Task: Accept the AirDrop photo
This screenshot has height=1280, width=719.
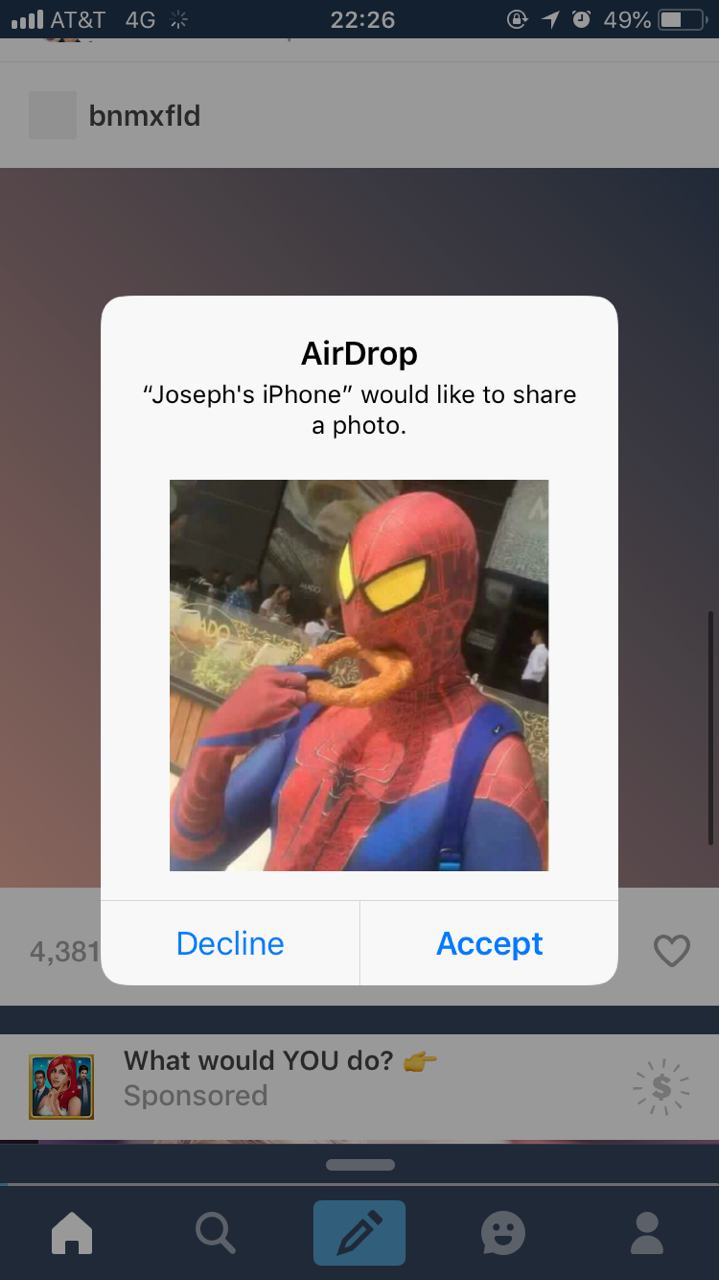Action: 489,943
